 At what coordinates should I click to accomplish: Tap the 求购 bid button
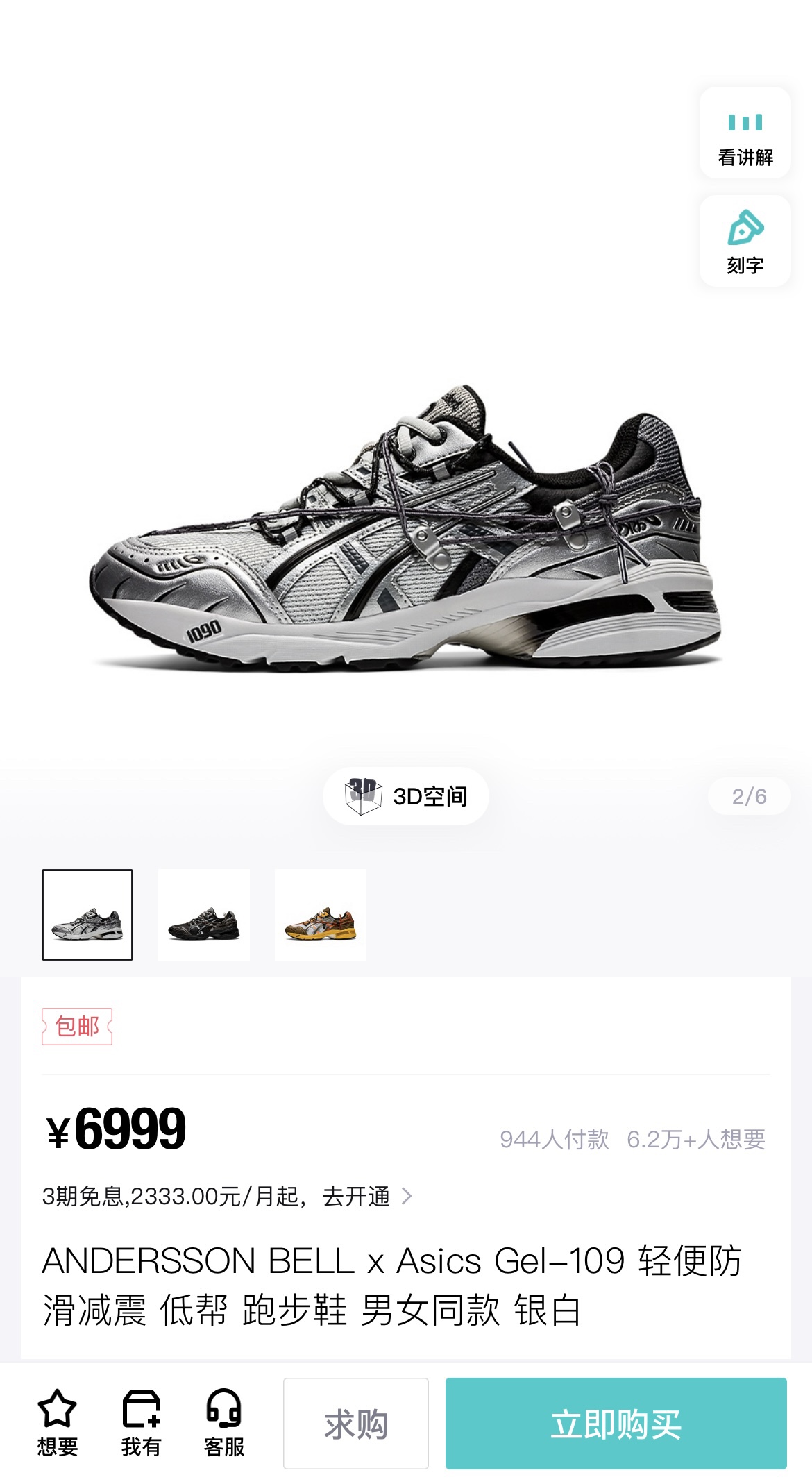point(356,1424)
